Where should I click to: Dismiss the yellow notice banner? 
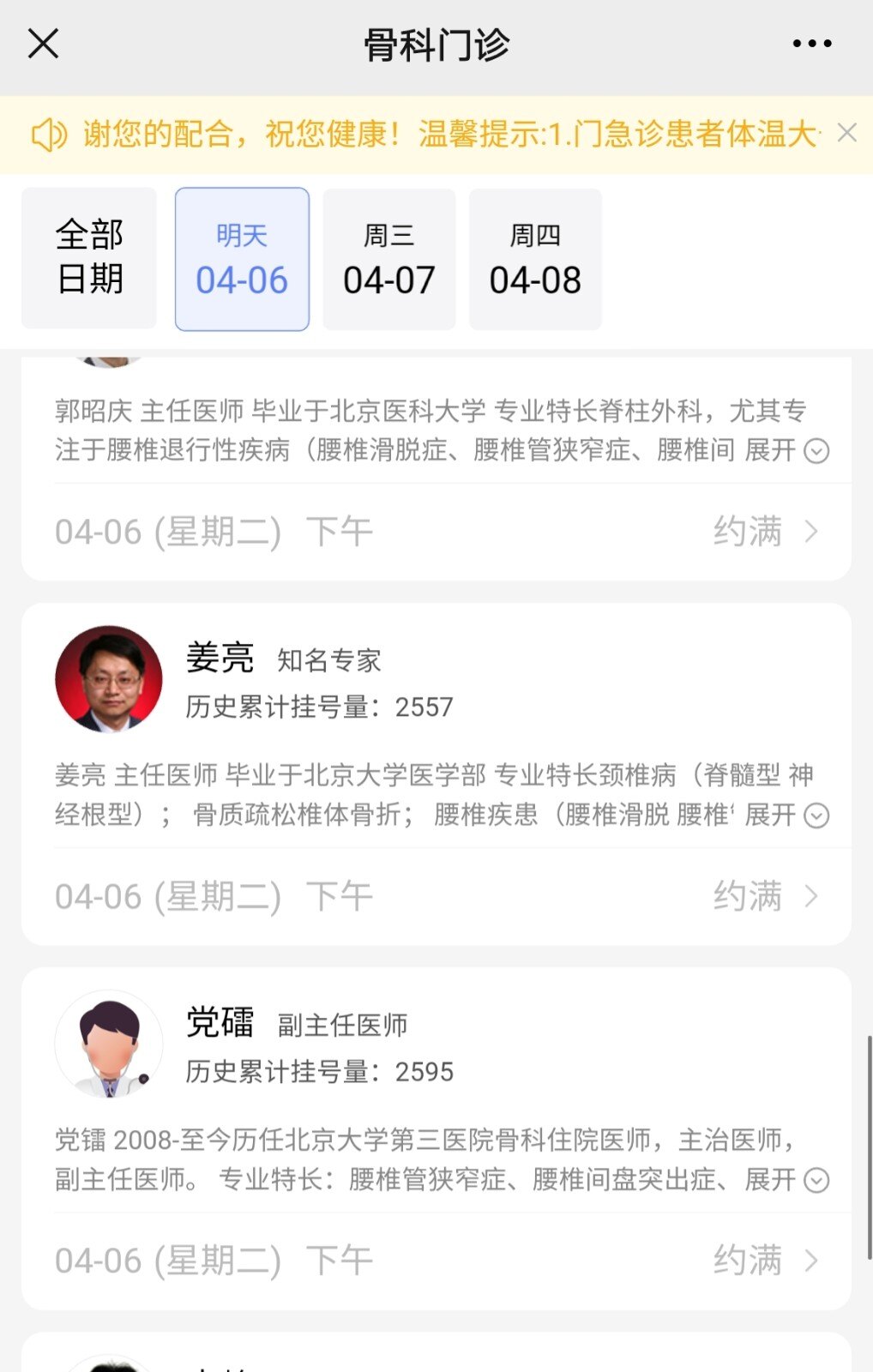[x=846, y=133]
